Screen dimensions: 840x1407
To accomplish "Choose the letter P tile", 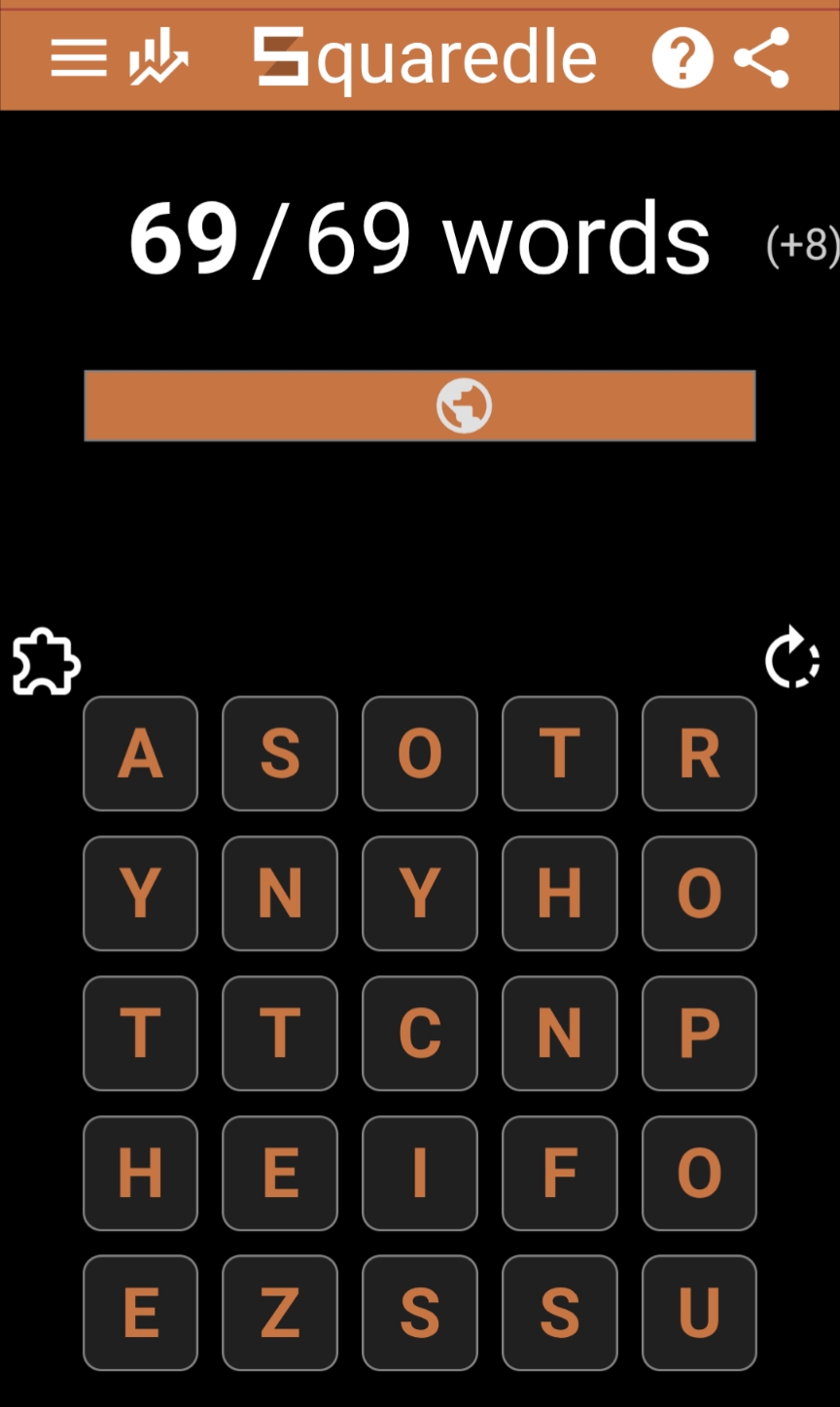I will [699, 1033].
